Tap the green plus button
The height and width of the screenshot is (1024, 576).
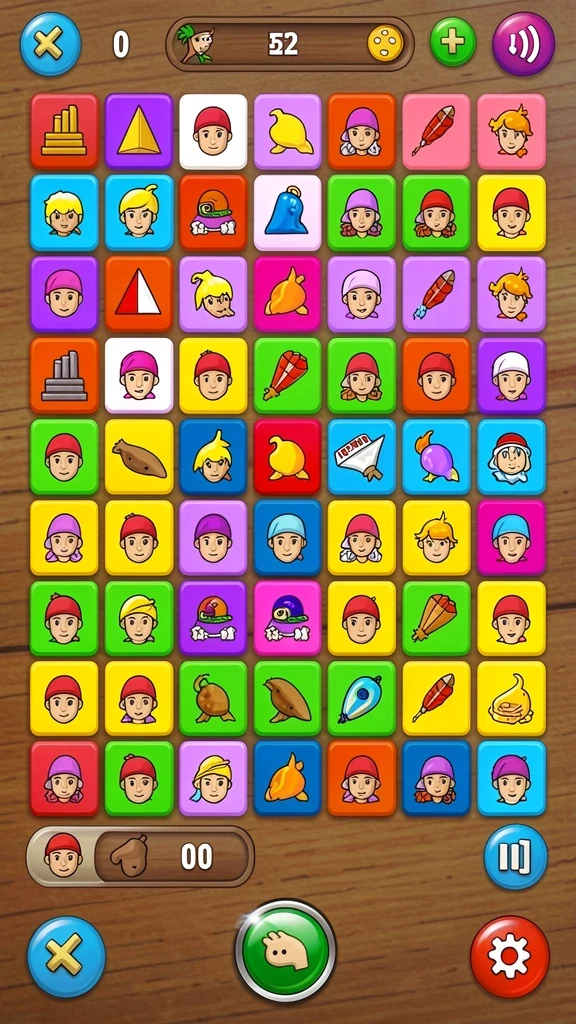[x=453, y=42]
